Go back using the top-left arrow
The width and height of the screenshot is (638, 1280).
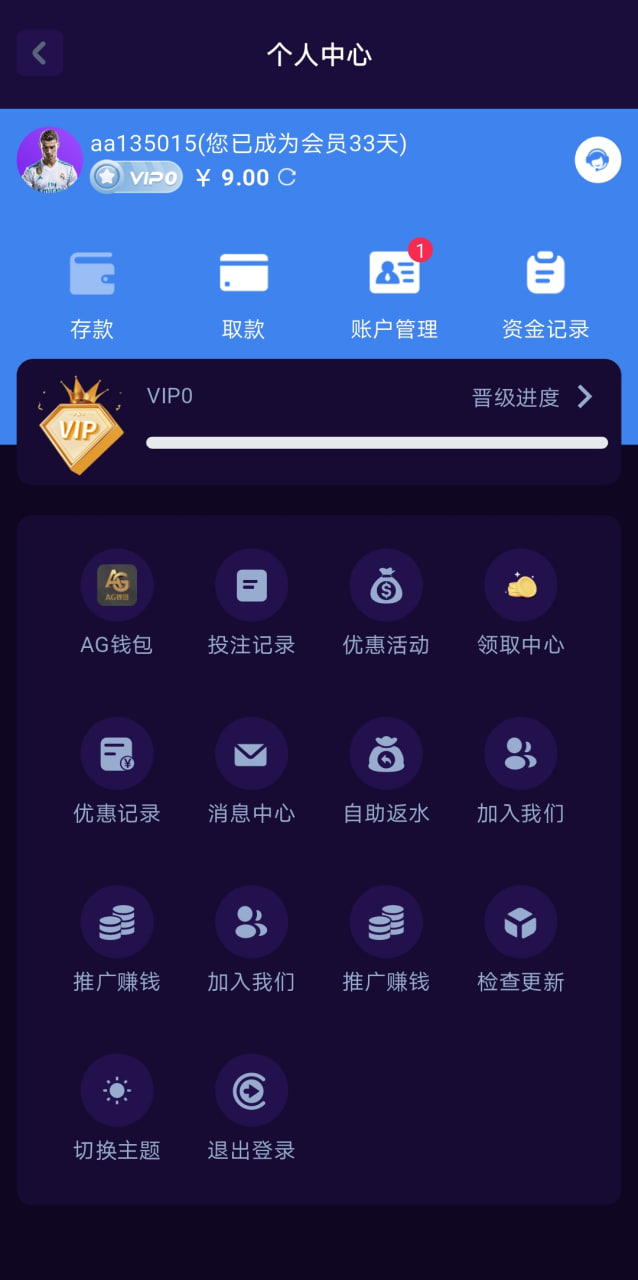click(x=39, y=53)
